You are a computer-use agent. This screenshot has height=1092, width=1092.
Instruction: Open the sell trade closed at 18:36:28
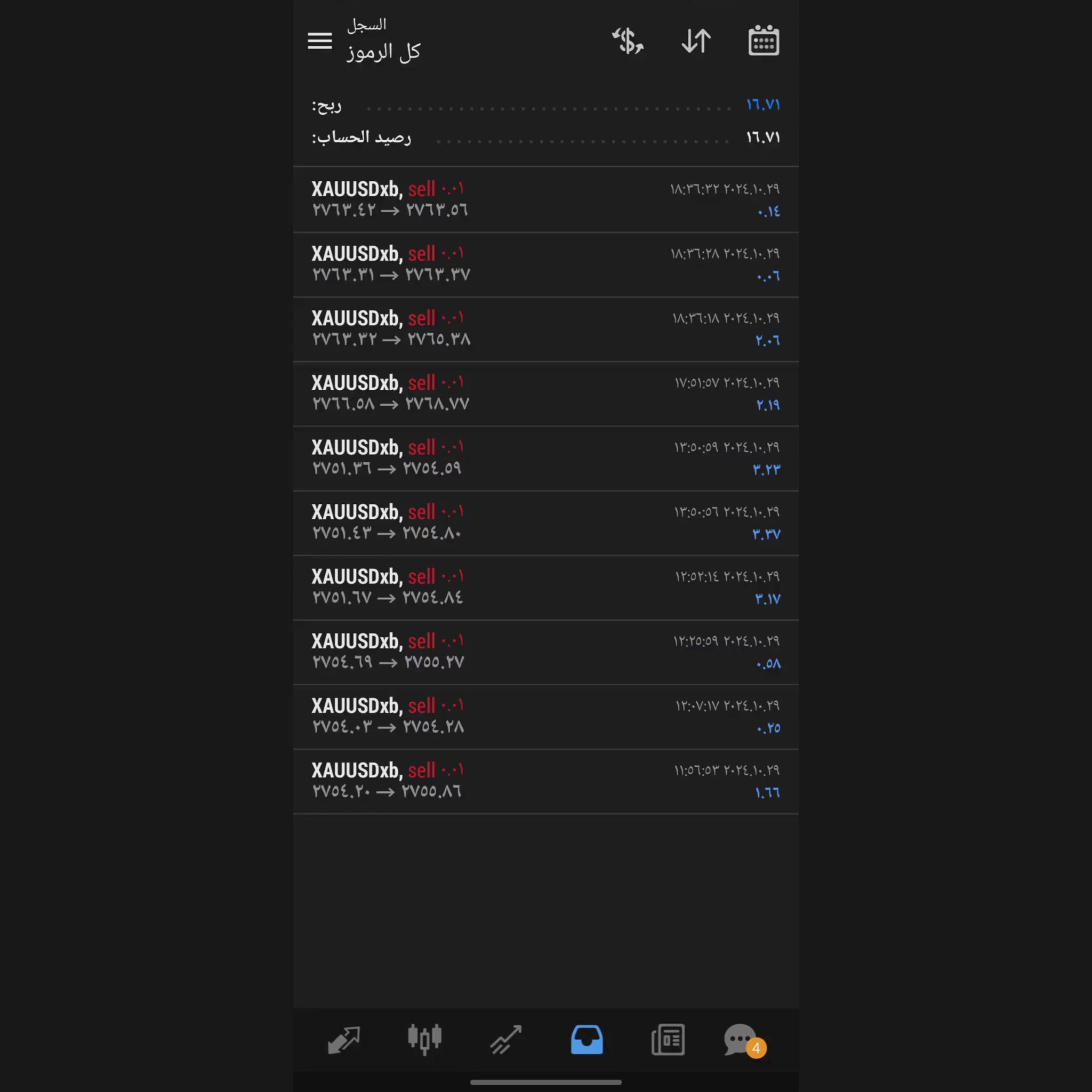[545, 264]
